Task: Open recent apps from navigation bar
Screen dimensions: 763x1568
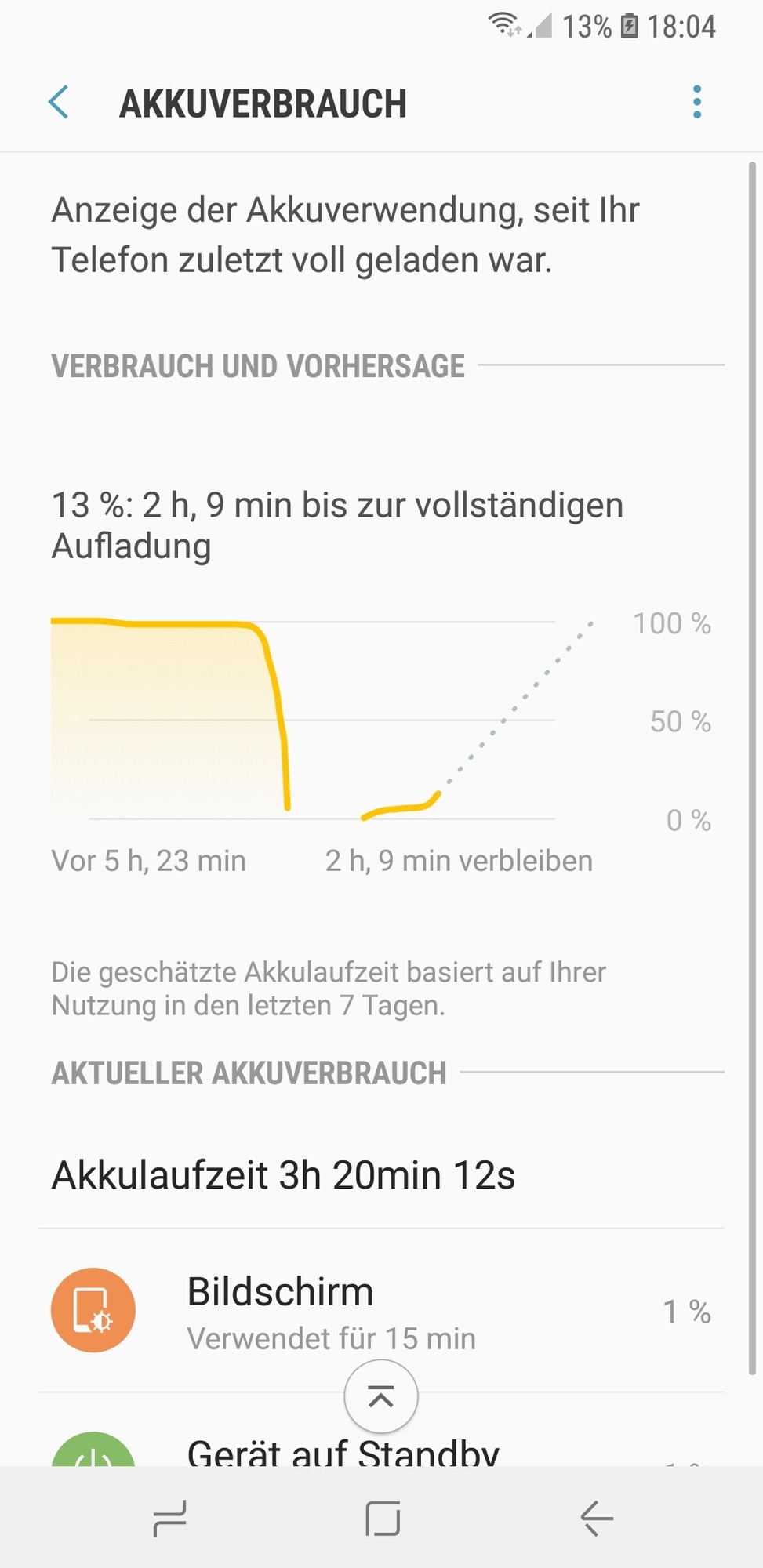Action: pos(169,1518)
